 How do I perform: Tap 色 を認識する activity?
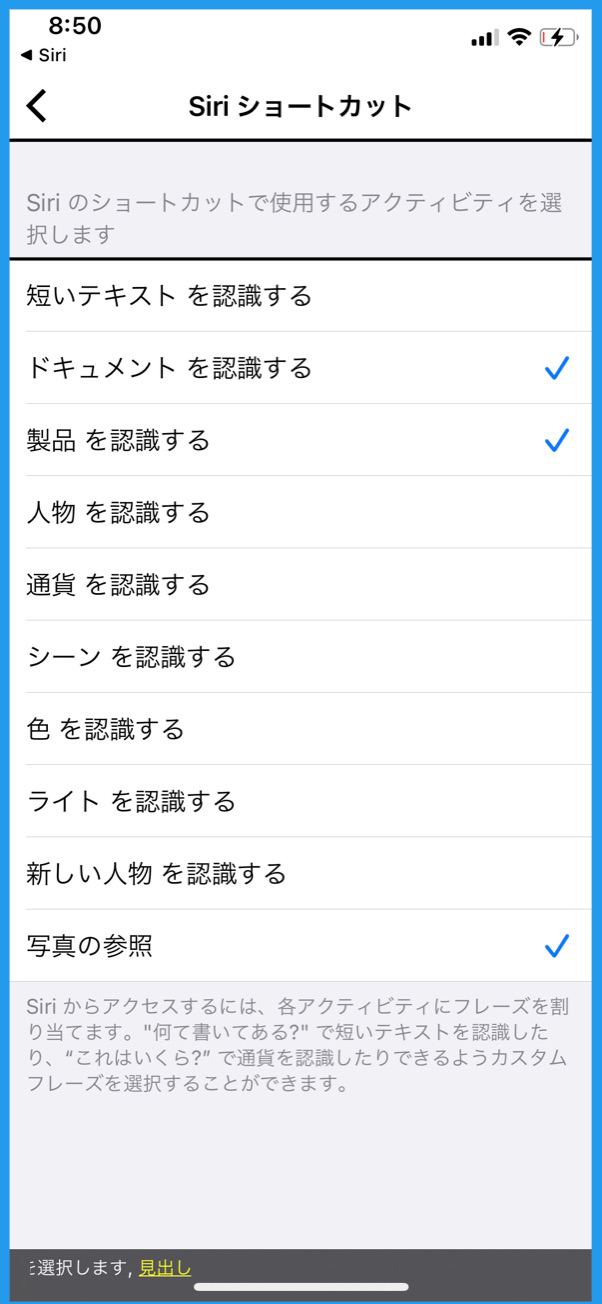pyautogui.click(x=301, y=729)
